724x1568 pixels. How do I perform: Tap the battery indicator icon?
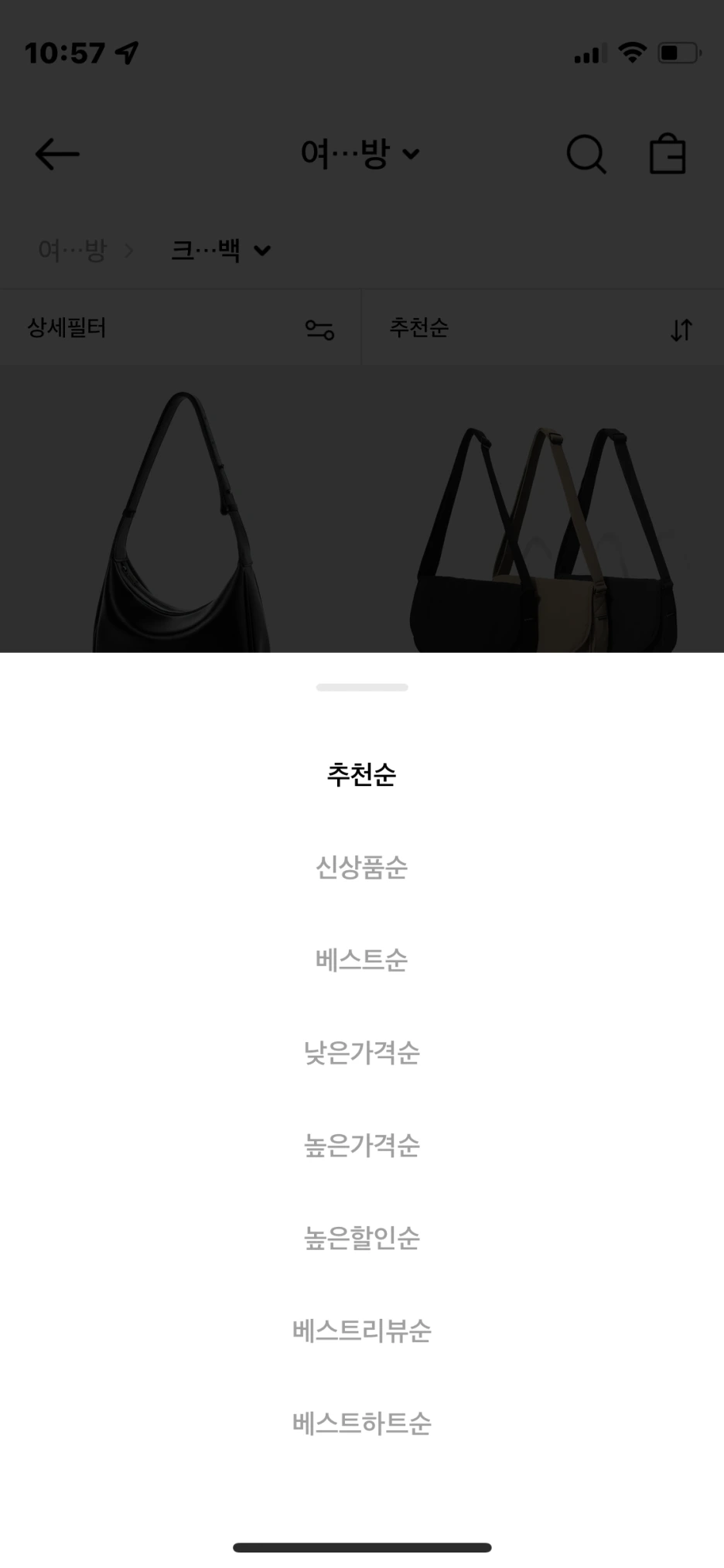tap(674, 51)
